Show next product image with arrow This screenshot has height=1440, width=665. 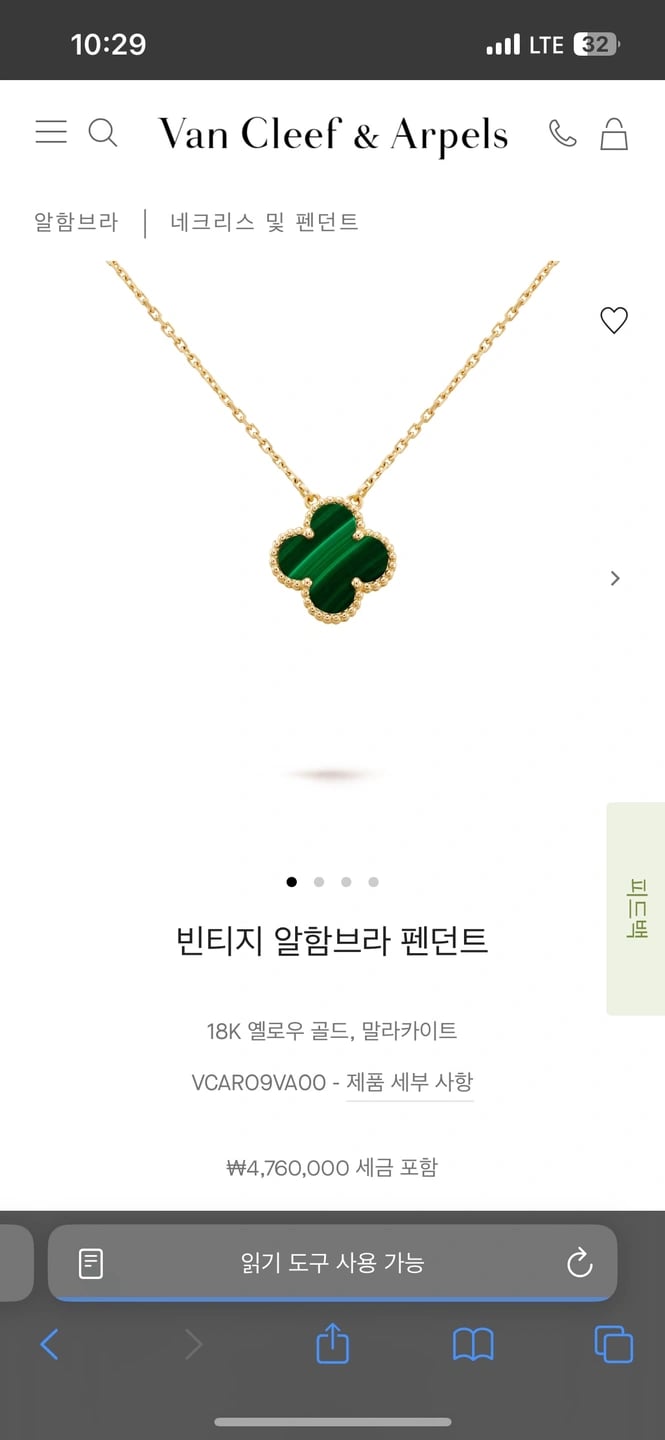615,578
